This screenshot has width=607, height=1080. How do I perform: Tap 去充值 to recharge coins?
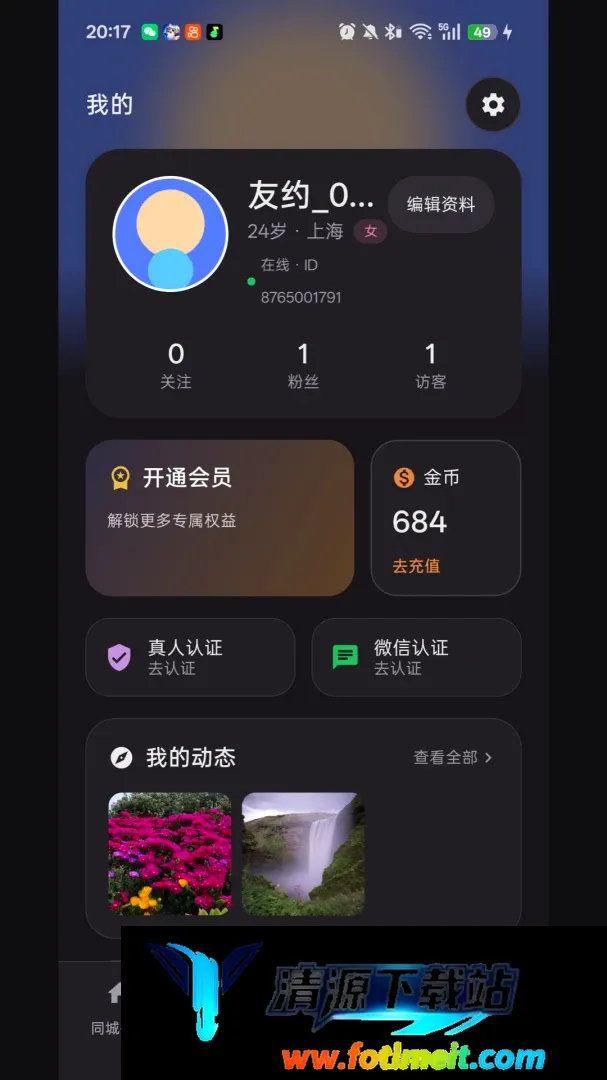tap(416, 566)
